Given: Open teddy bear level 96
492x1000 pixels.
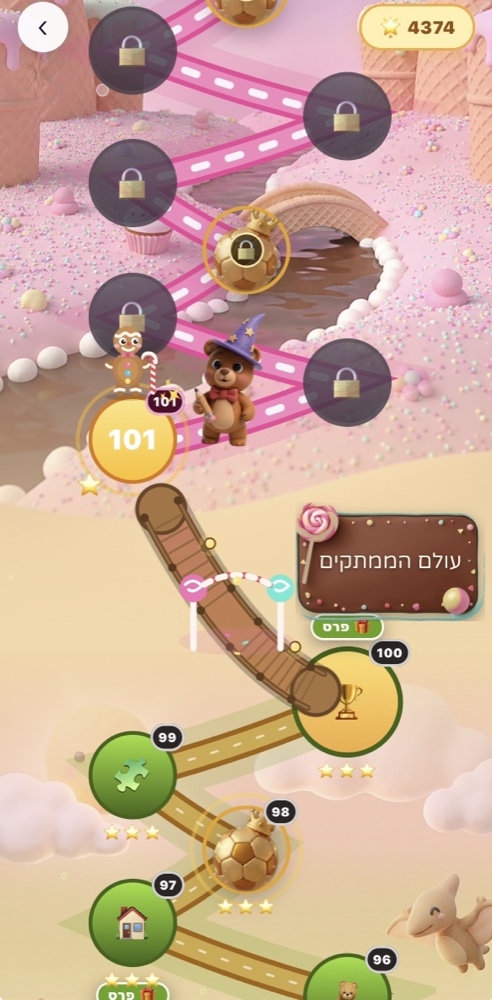Looking at the screenshot, I should pos(348,978).
